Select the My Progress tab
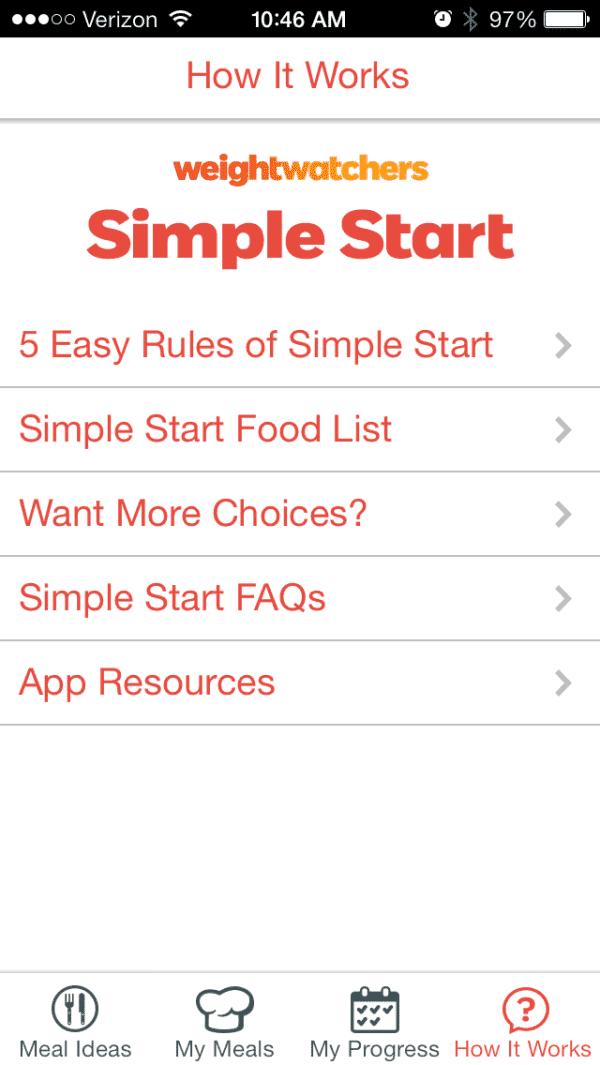 [374, 1019]
